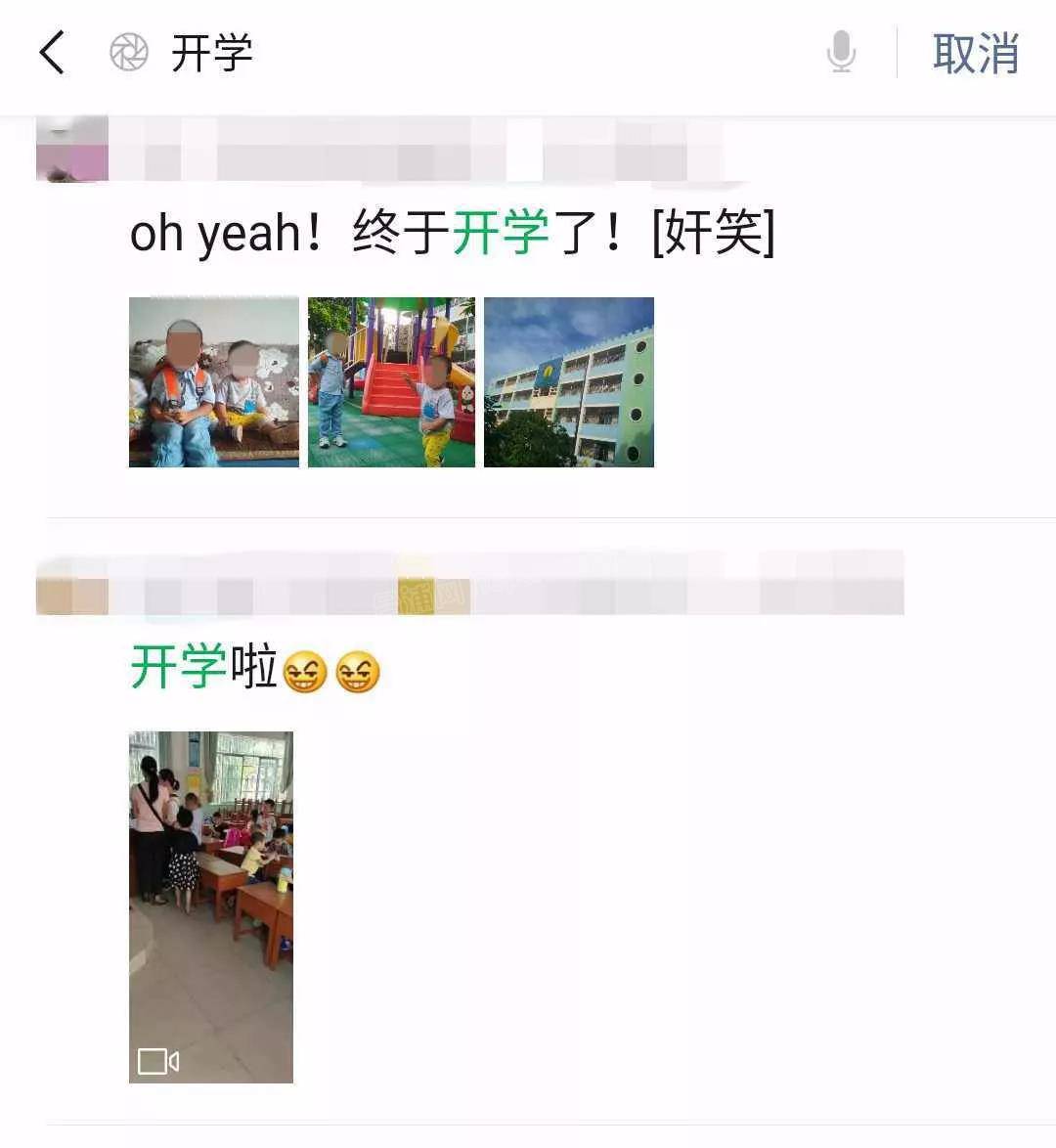Image resolution: width=1056 pixels, height=1148 pixels.
Task: View the playground slide photo
Action: point(391,382)
